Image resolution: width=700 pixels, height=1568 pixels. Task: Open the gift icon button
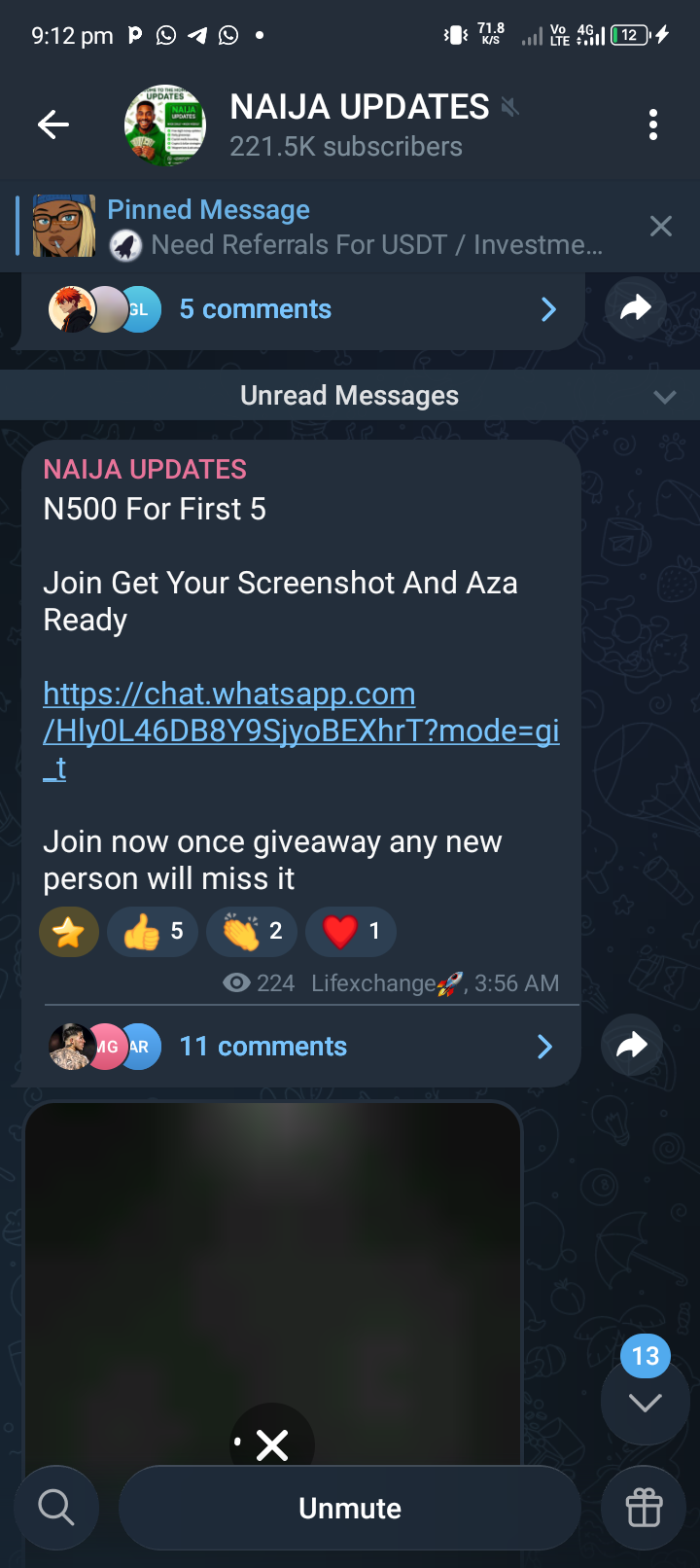(x=644, y=1508)
